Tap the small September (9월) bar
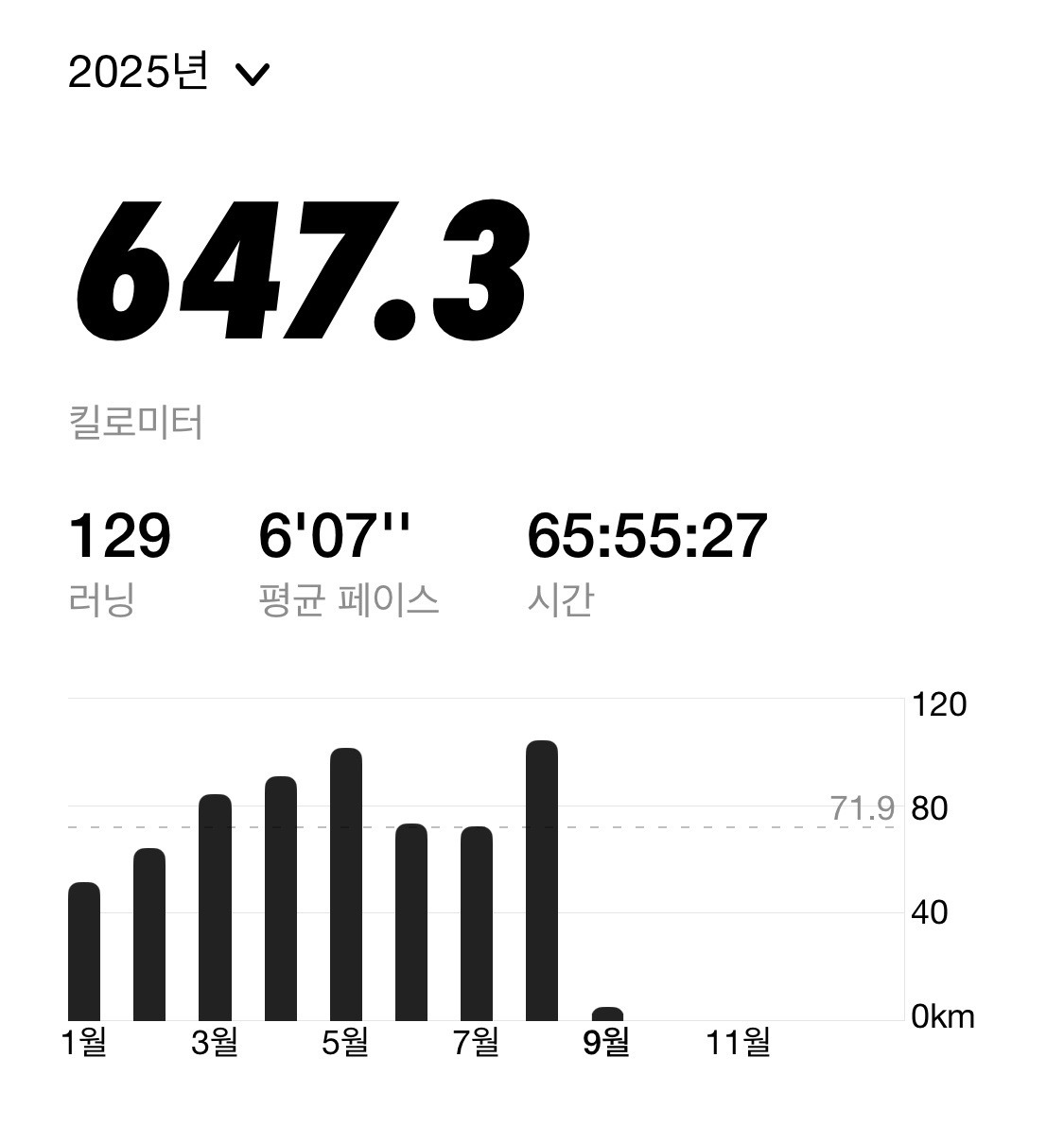Screen dimensions: 1064x1144 (x=605, y=1012)
